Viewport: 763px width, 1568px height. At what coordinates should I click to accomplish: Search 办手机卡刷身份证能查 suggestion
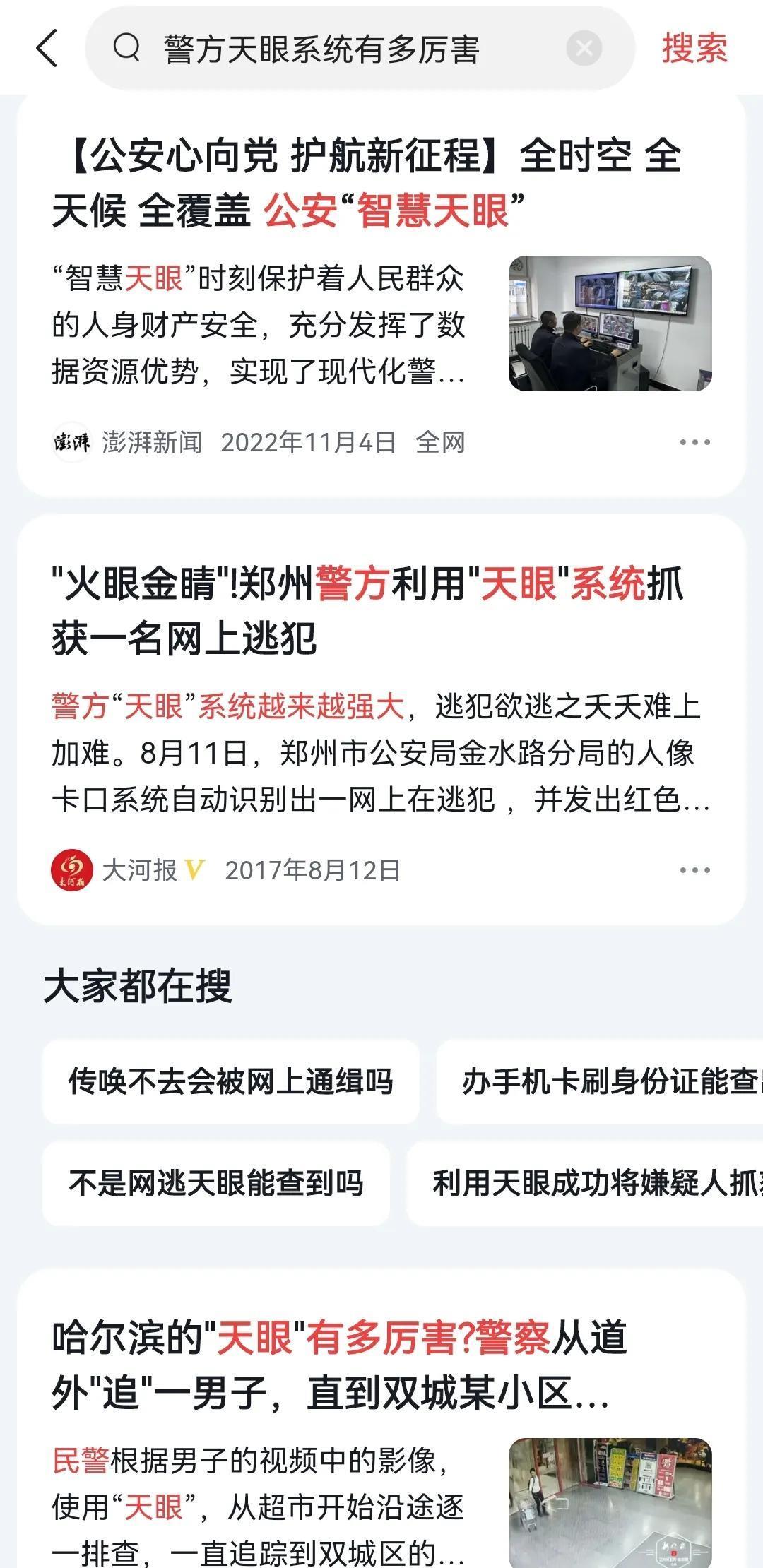(608, 1081)
